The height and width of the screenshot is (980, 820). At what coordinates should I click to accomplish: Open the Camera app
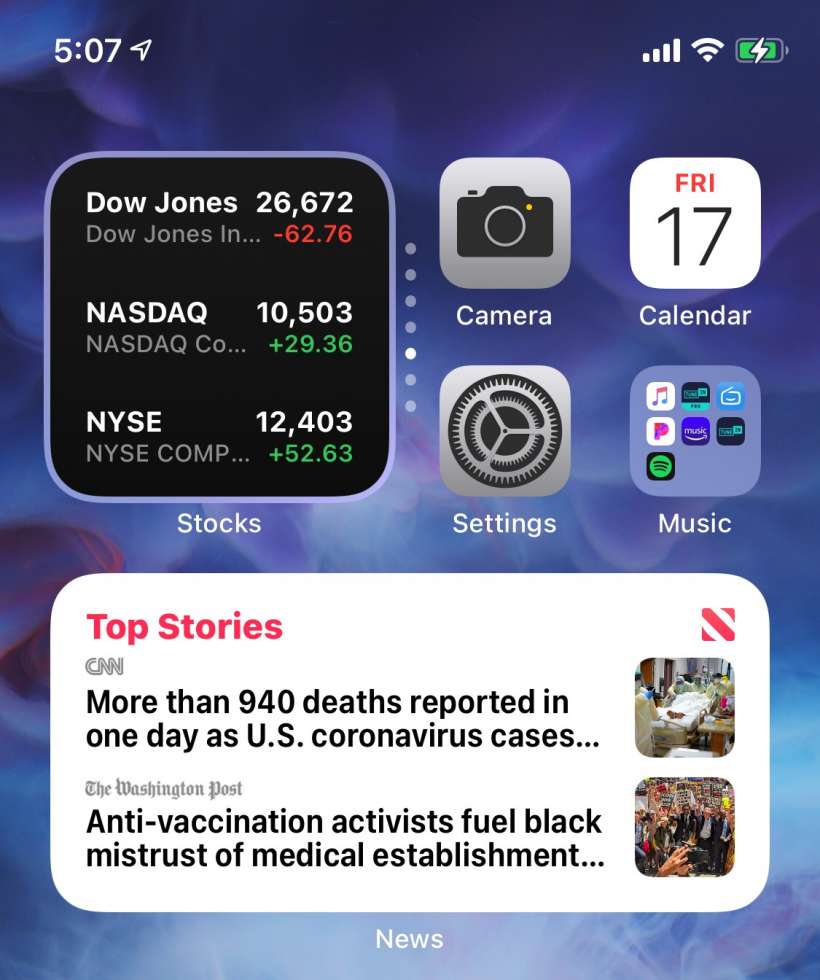pos(504,223)
